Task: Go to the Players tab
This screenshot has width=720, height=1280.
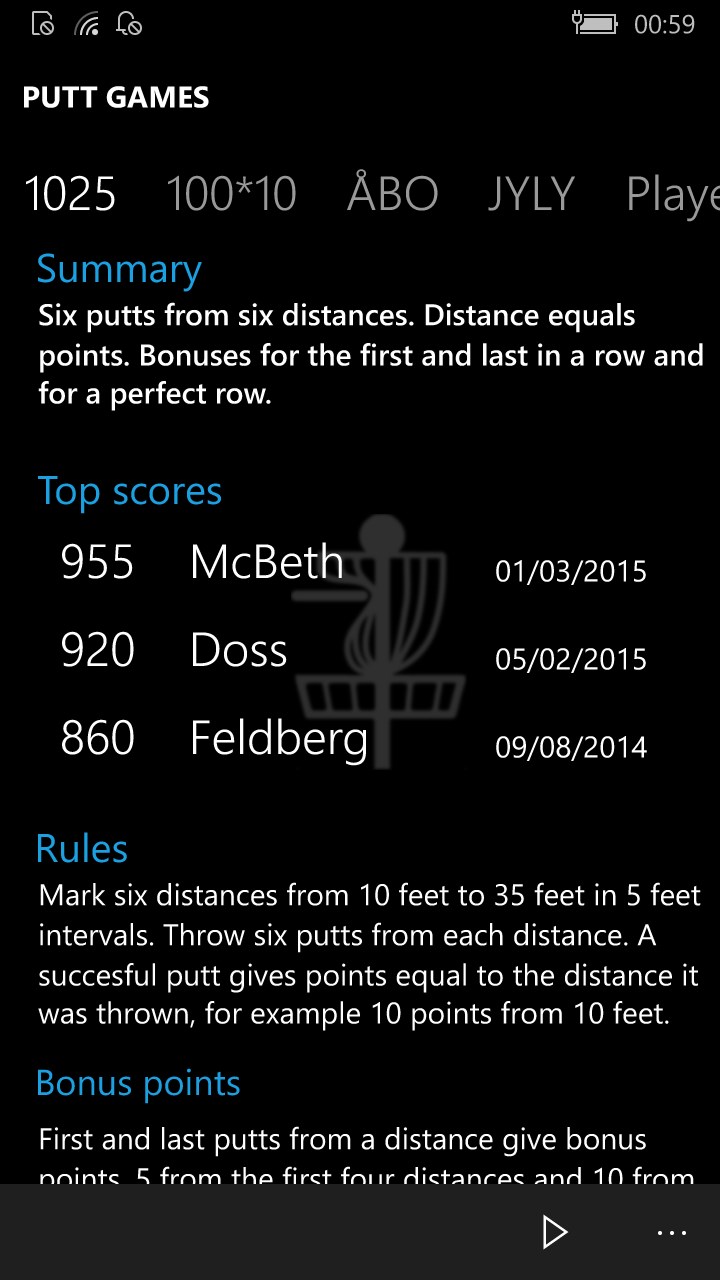Action: [x=672, y=195]
